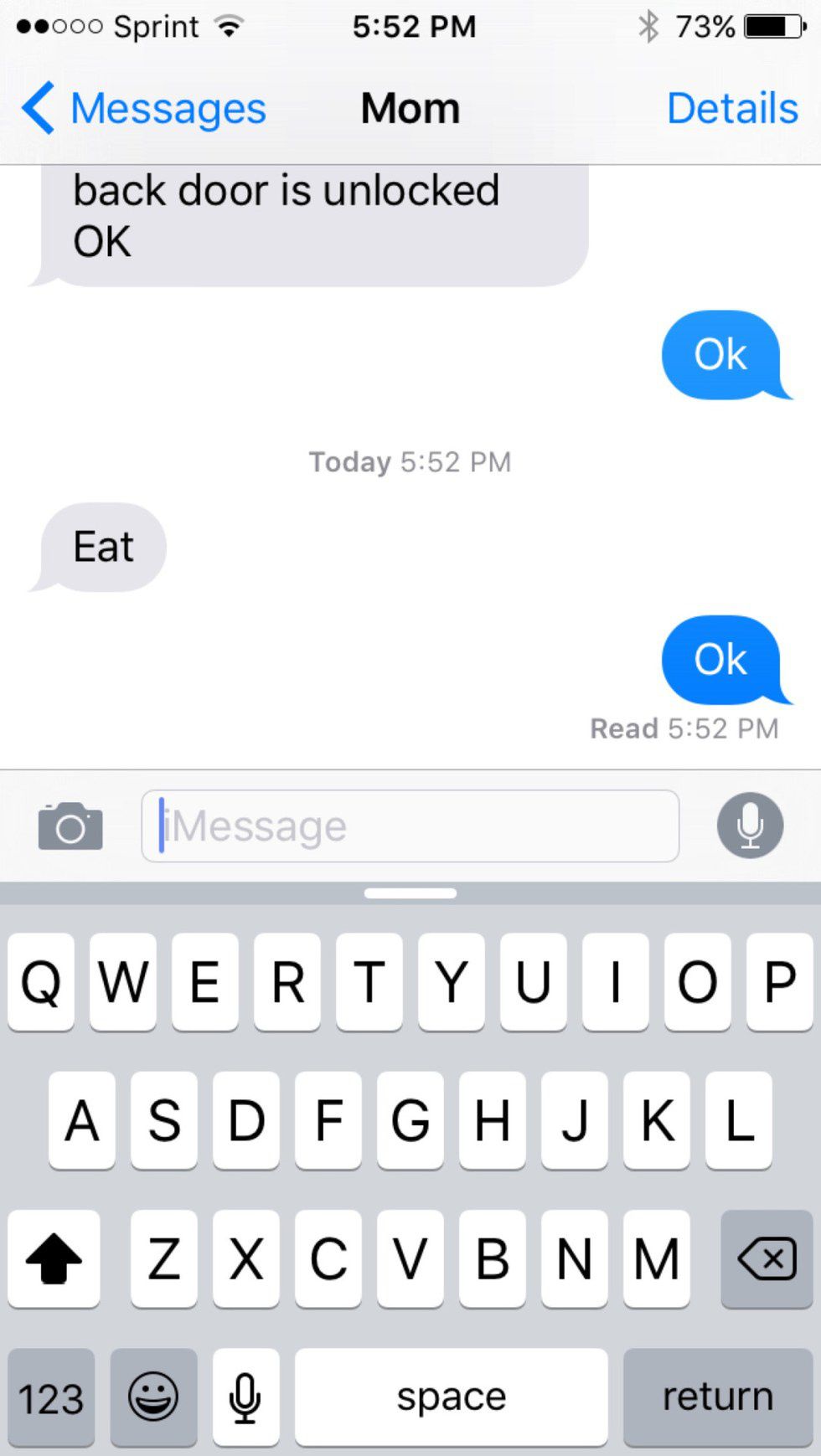This screenshot has width=821, height=1456.
Task: Open the emoji keyboard
Action: click(x=153, y=1397)
